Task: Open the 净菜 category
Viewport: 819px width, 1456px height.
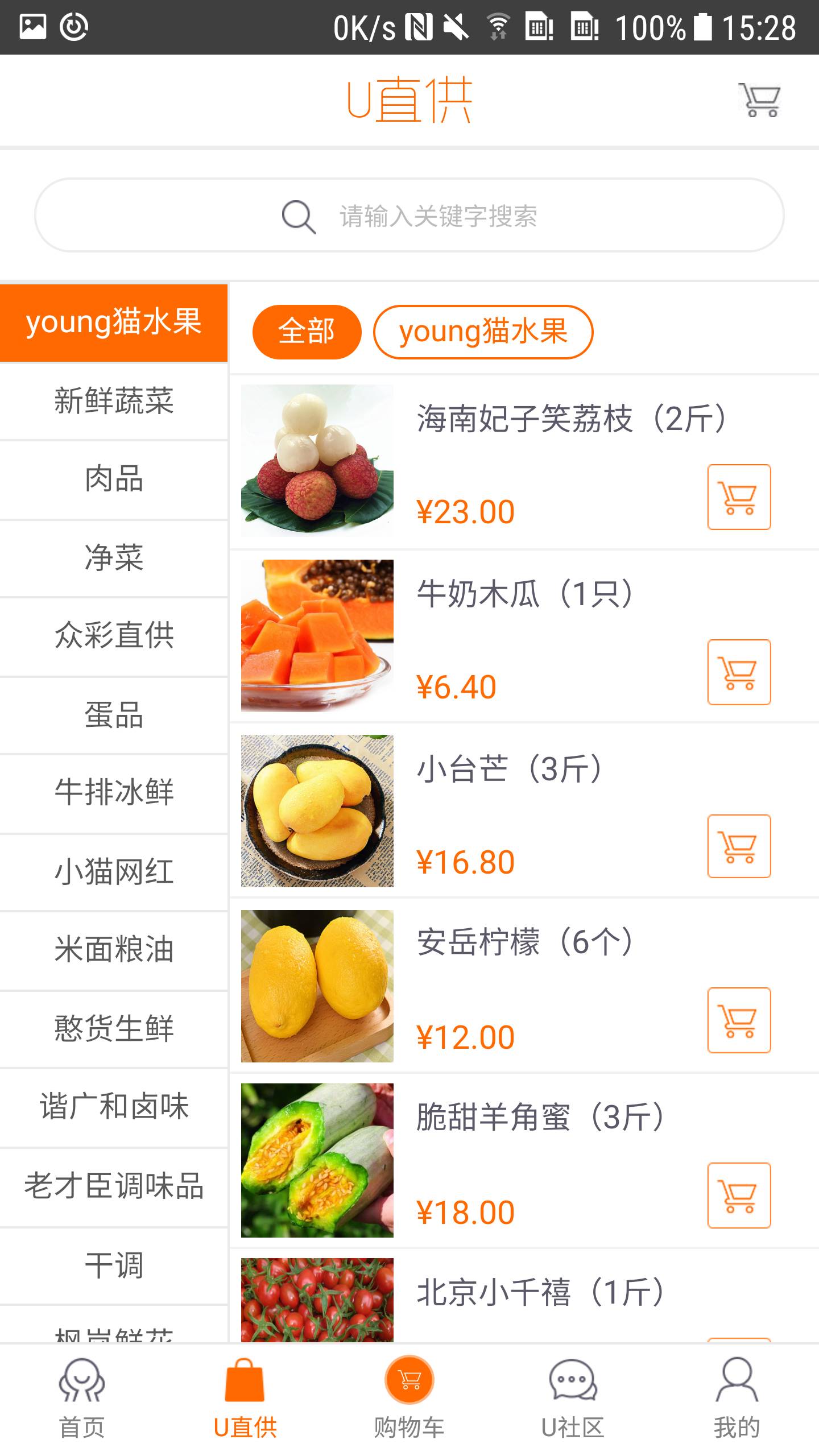Action: click(x=114, y=557)
